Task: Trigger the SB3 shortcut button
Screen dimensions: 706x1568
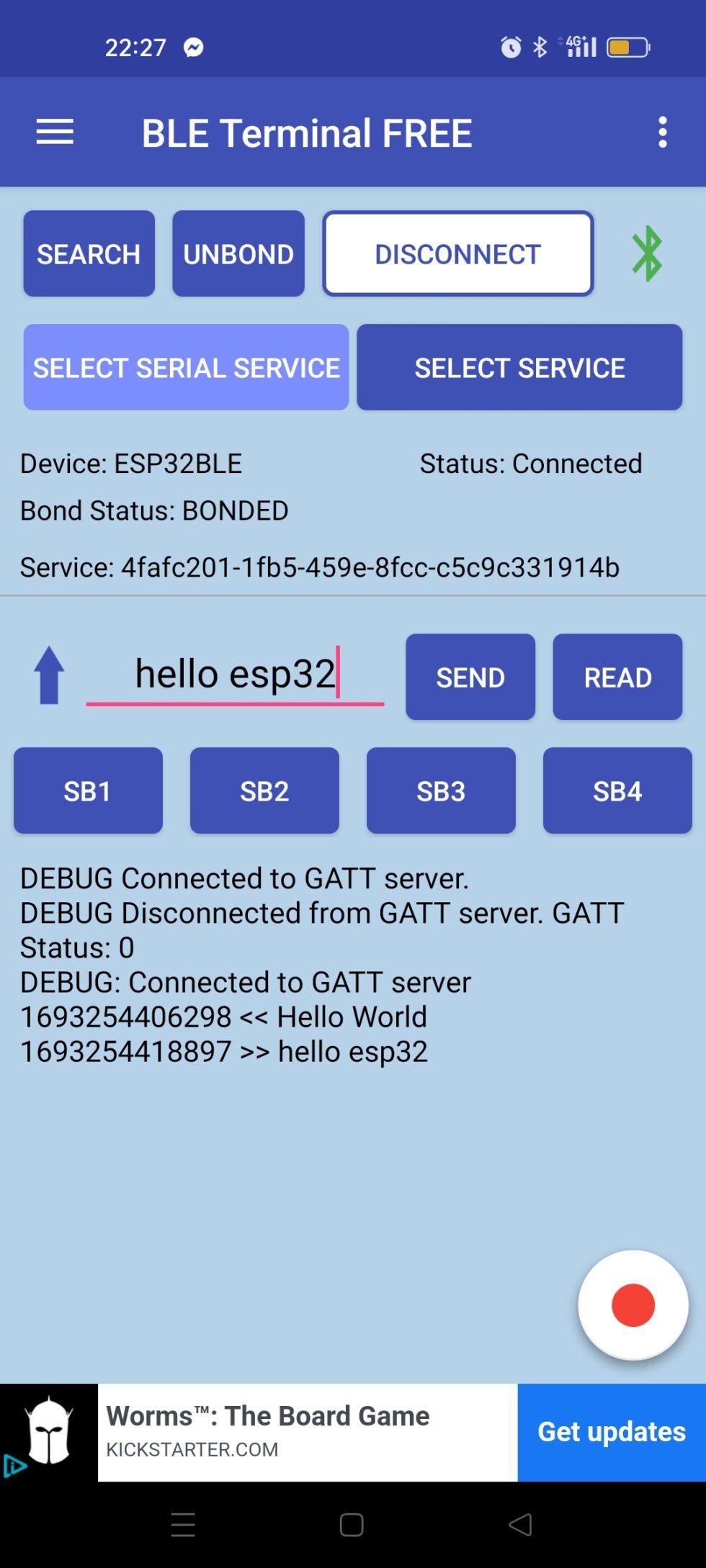Action: click(441, 790)
